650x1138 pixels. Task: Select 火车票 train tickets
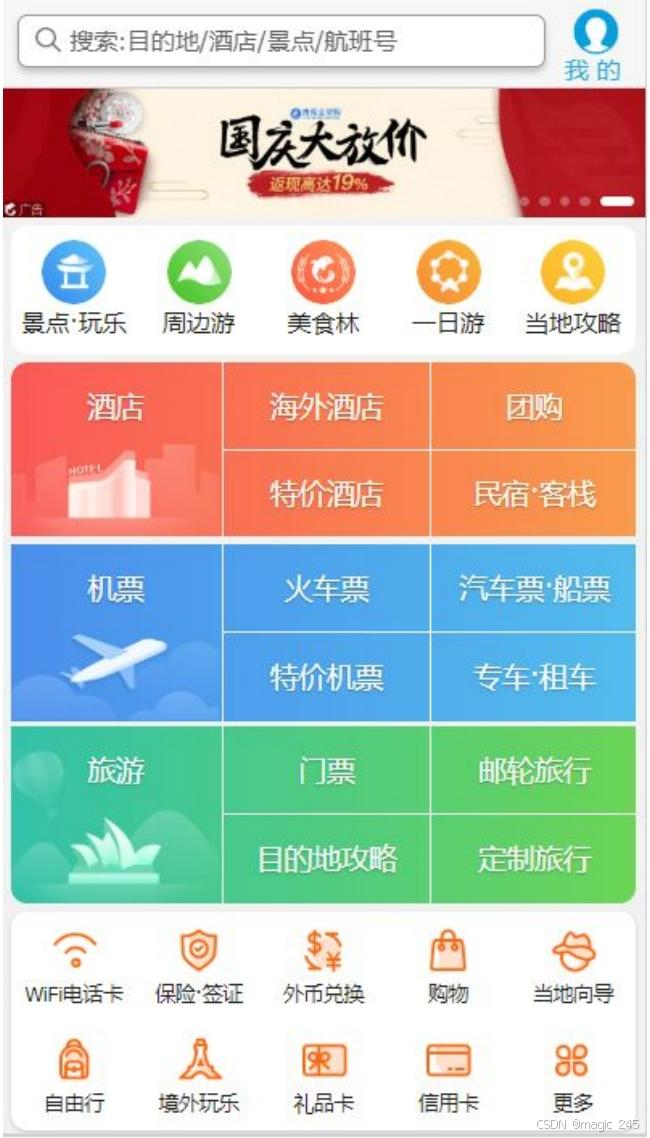click(x=326, y=588)
